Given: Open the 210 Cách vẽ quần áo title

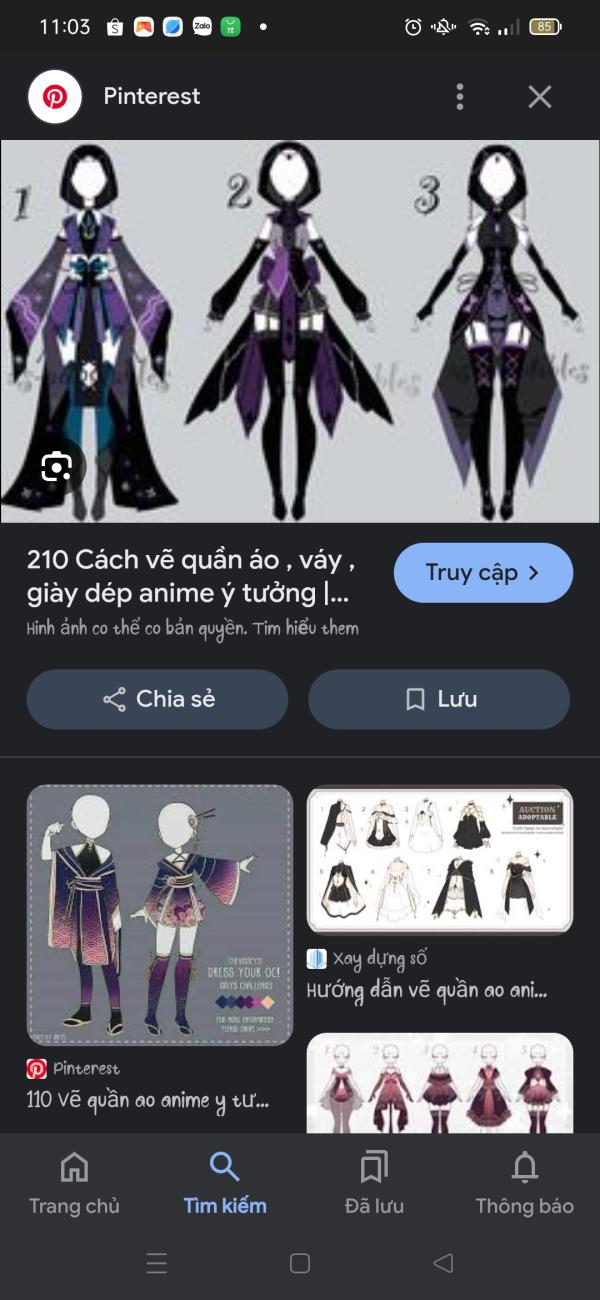Looking at the screenshot, I should click(x=190, y=575).
